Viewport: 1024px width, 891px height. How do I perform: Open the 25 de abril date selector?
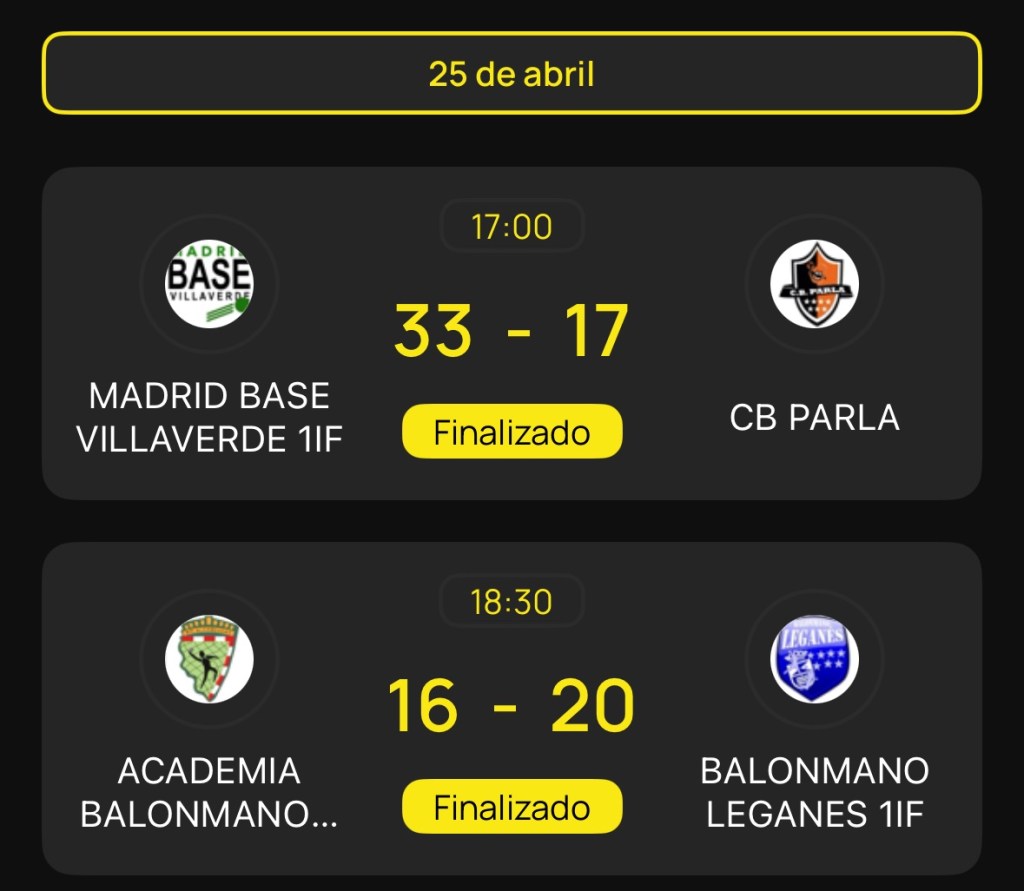coord(511,73)
